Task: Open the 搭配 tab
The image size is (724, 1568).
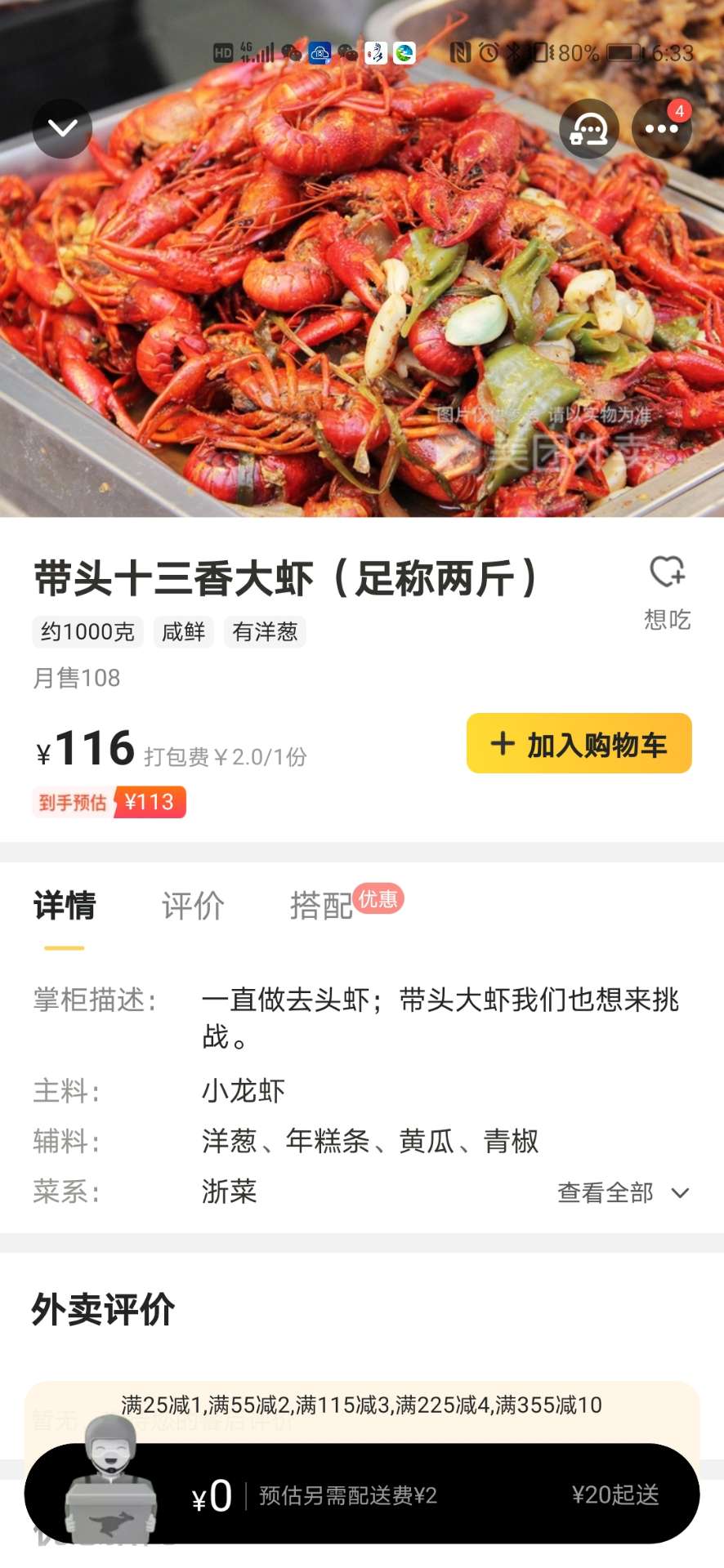Action: (322, 906)
